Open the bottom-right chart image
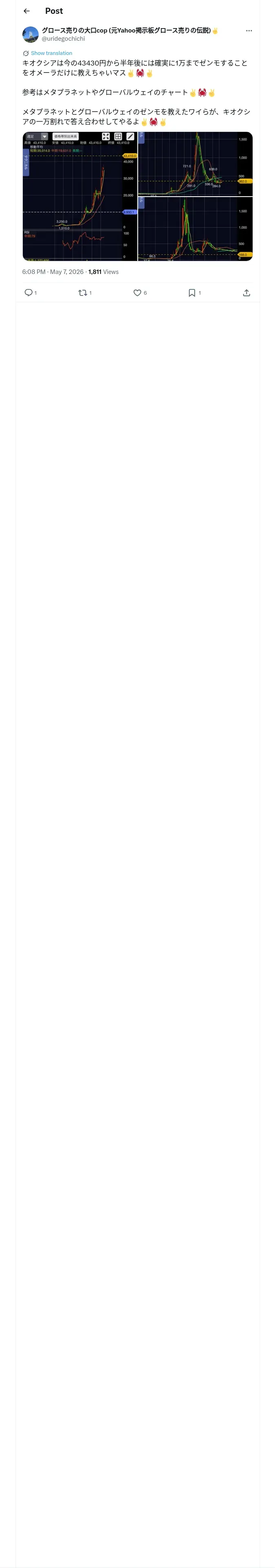Image resolution: width=275 pixels, height=1568 pixels. pos(195,229)
